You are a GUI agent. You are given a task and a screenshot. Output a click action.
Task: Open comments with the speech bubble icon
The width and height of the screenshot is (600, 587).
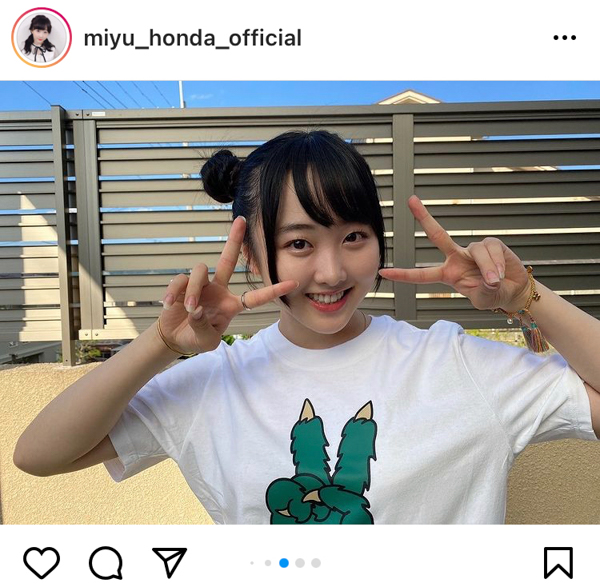click(105, 562)
